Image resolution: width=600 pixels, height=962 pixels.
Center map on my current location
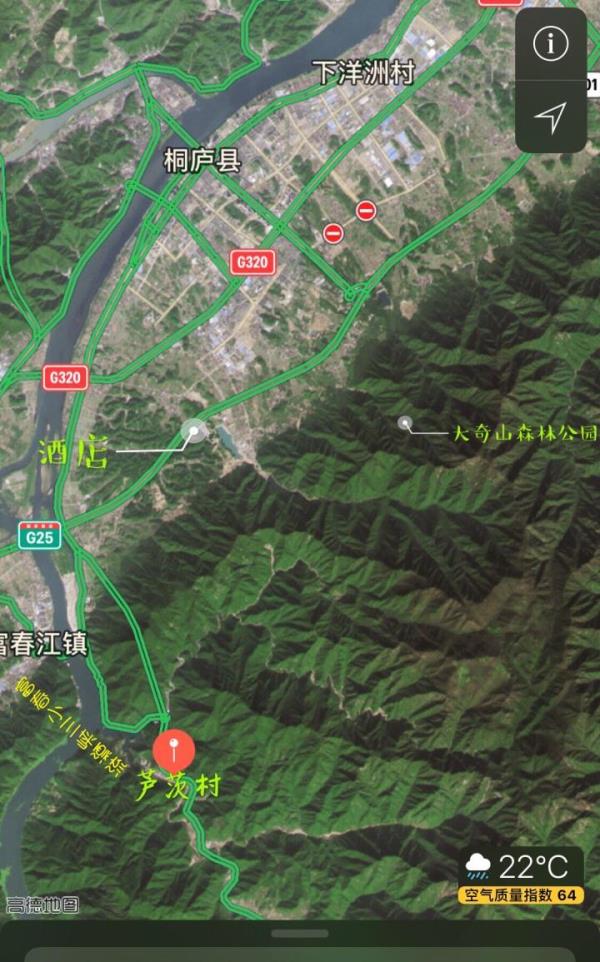point(550,117)
